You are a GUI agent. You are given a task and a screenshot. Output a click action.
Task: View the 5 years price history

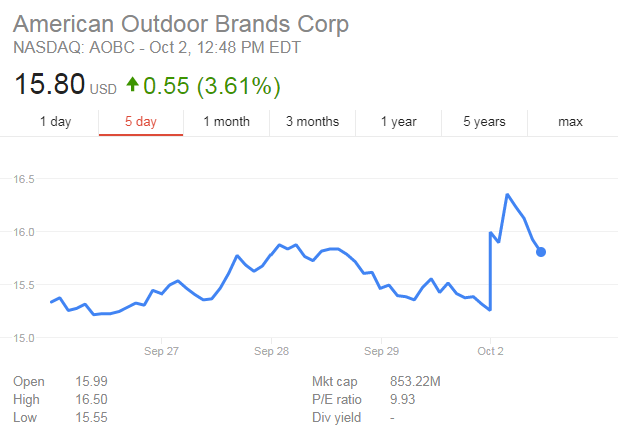(x=484, y=122)
